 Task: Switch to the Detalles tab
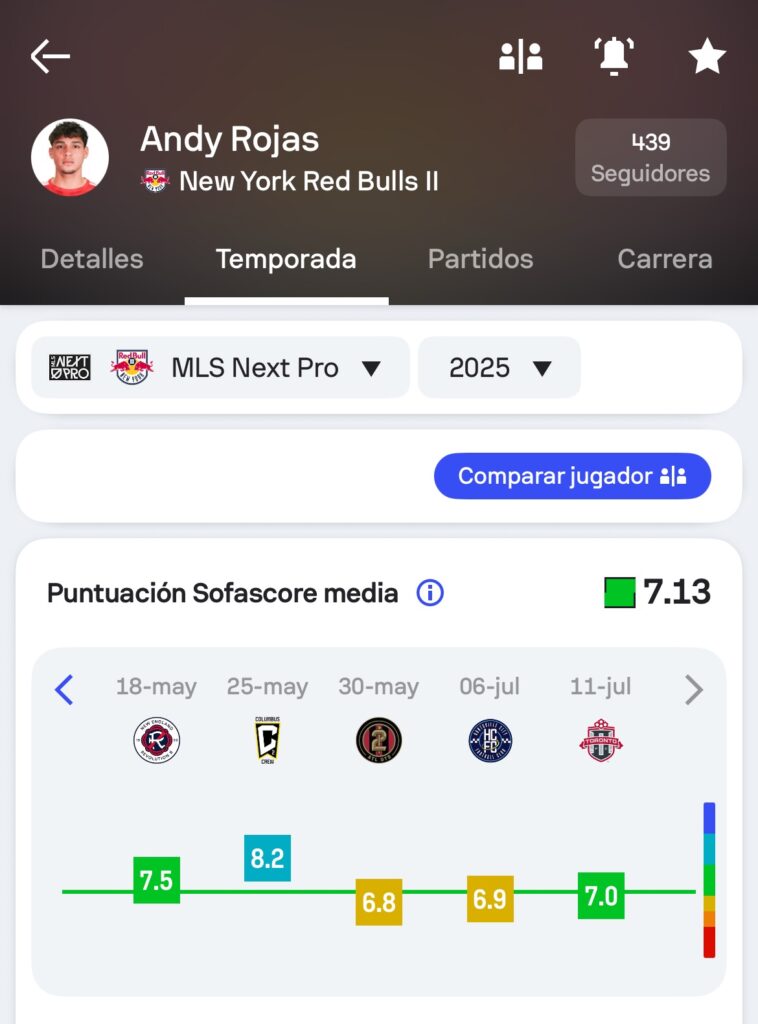point(92,259)
